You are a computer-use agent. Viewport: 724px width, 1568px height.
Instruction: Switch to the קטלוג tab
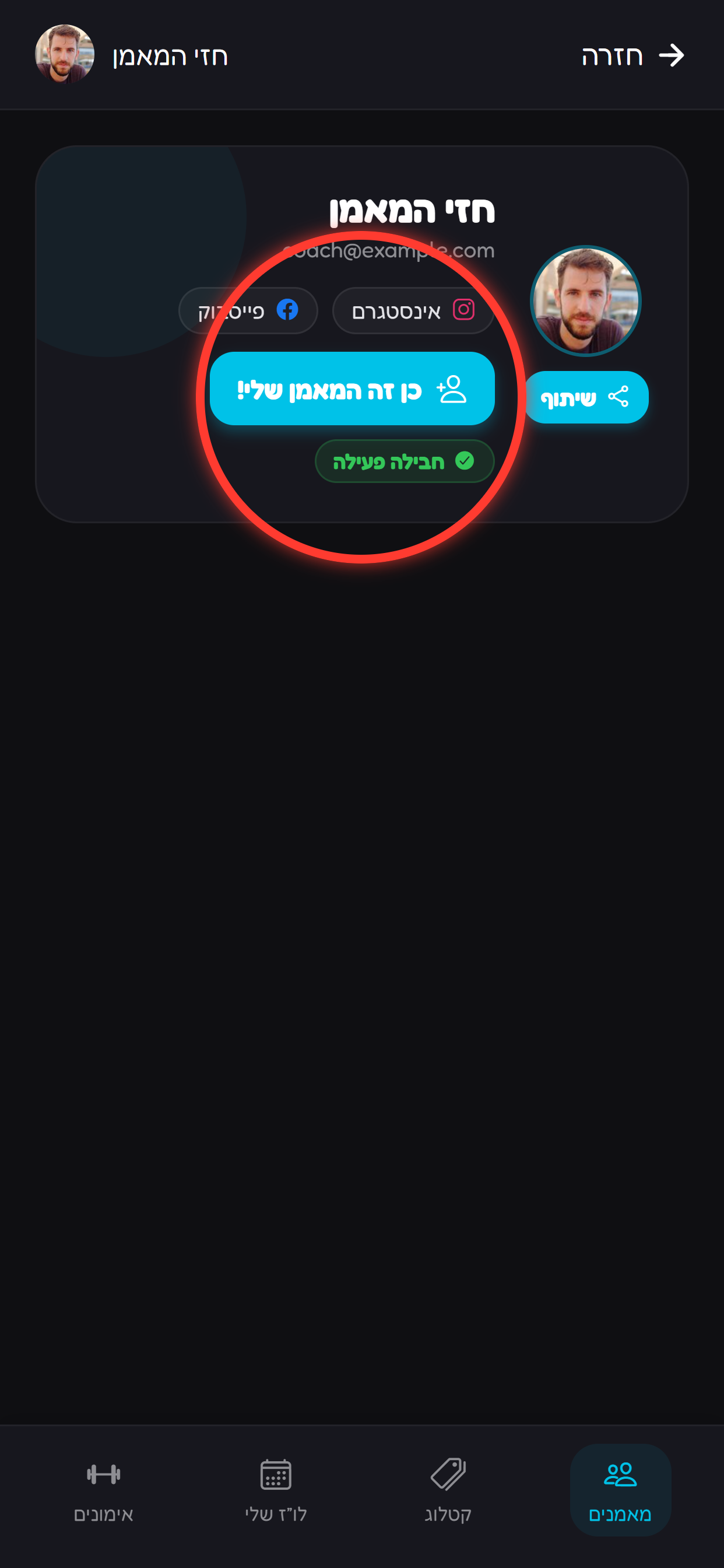(448, 1489)
